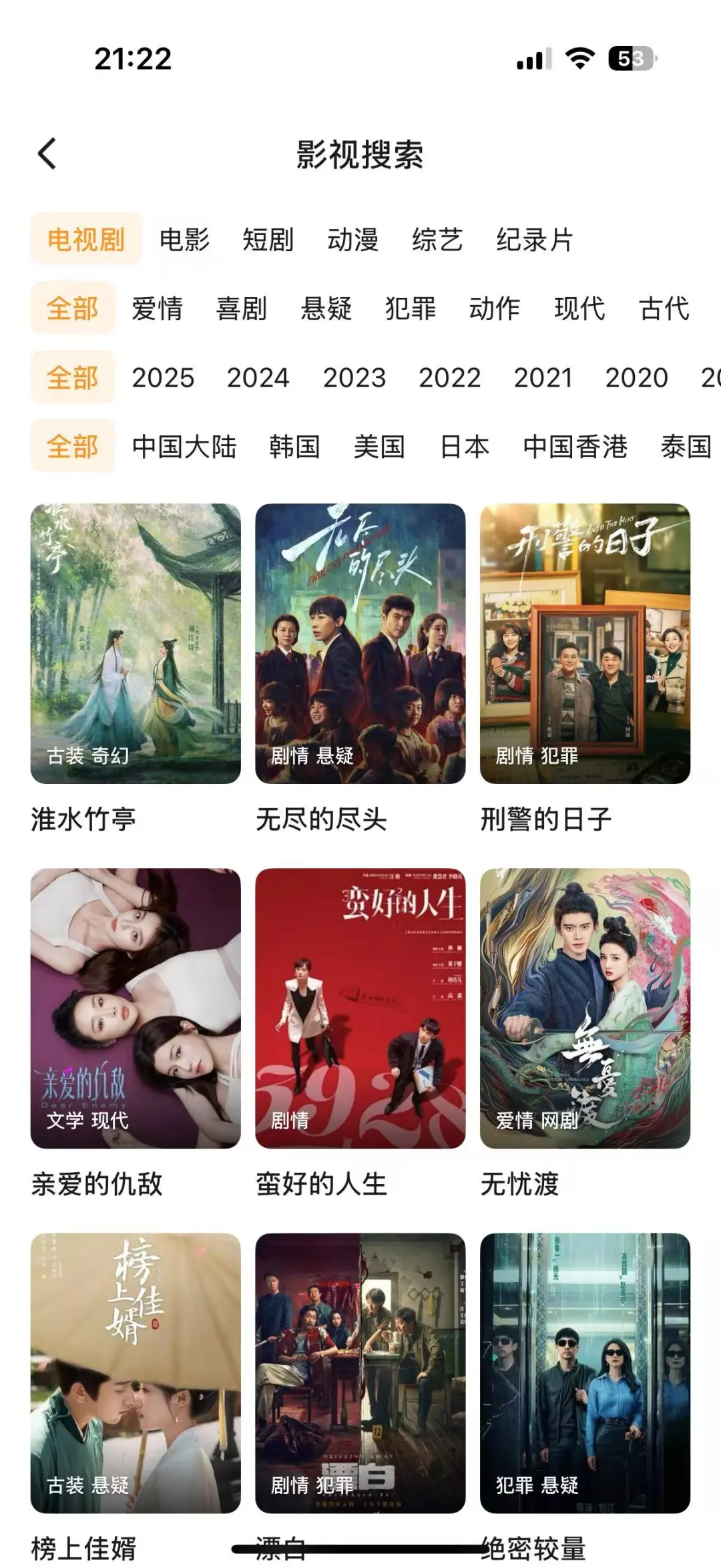721x1568 pixels.
Task: Switch to the 综艺 tab
Action: point(437,240)
